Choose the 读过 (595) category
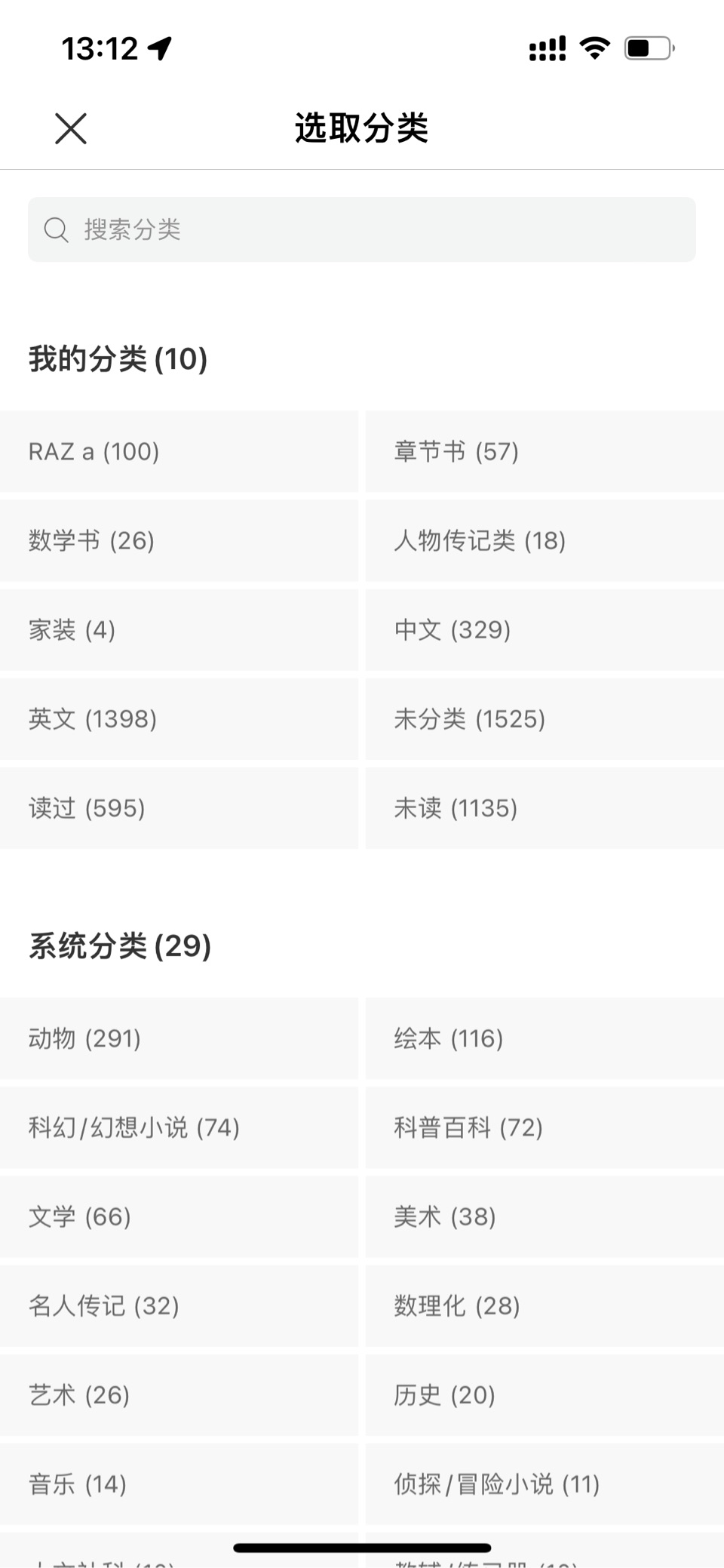 click(179, 808)
